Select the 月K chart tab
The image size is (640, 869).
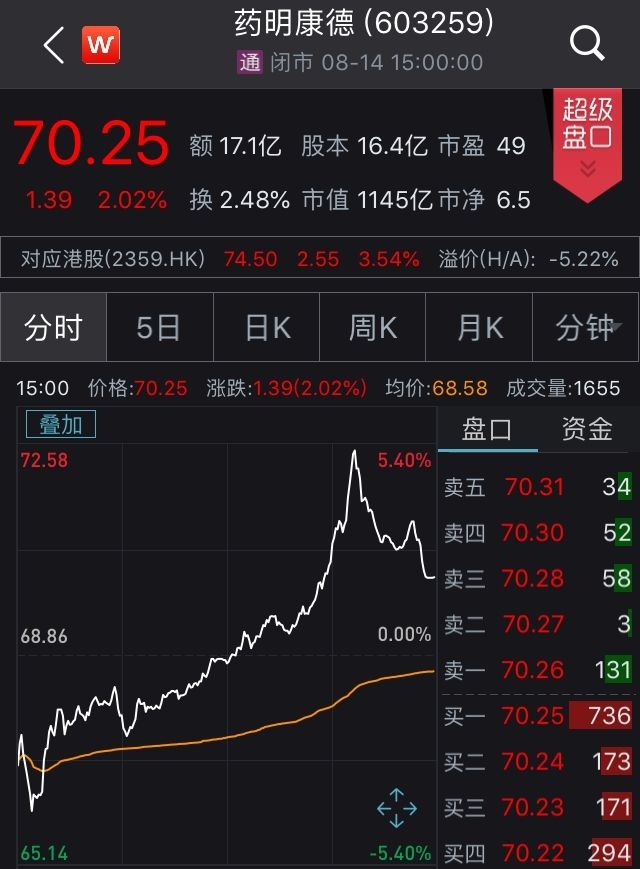[x=480, y=328]
